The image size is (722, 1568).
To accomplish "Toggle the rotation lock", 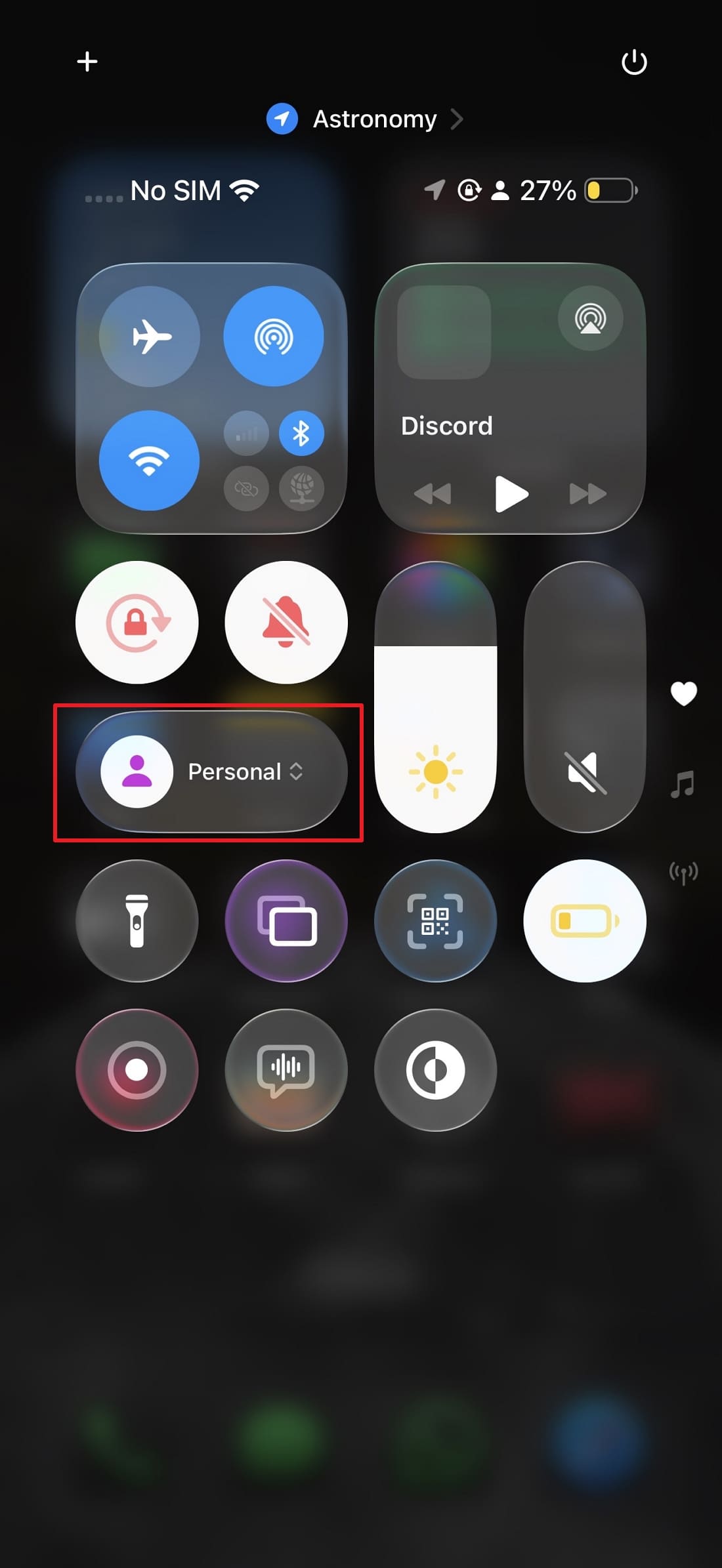I will pos(137,623).
